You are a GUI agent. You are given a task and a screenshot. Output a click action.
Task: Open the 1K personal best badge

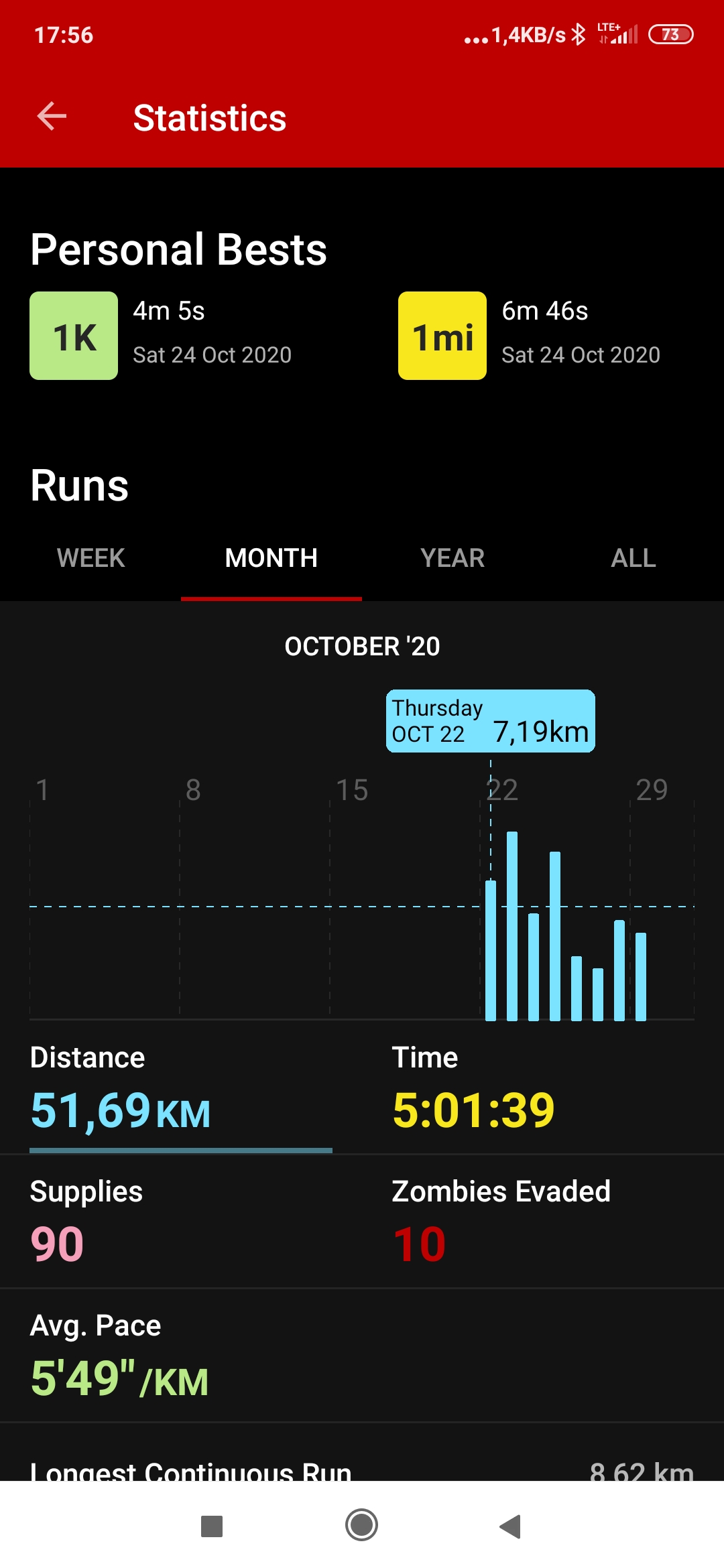[x=74, y=336]
